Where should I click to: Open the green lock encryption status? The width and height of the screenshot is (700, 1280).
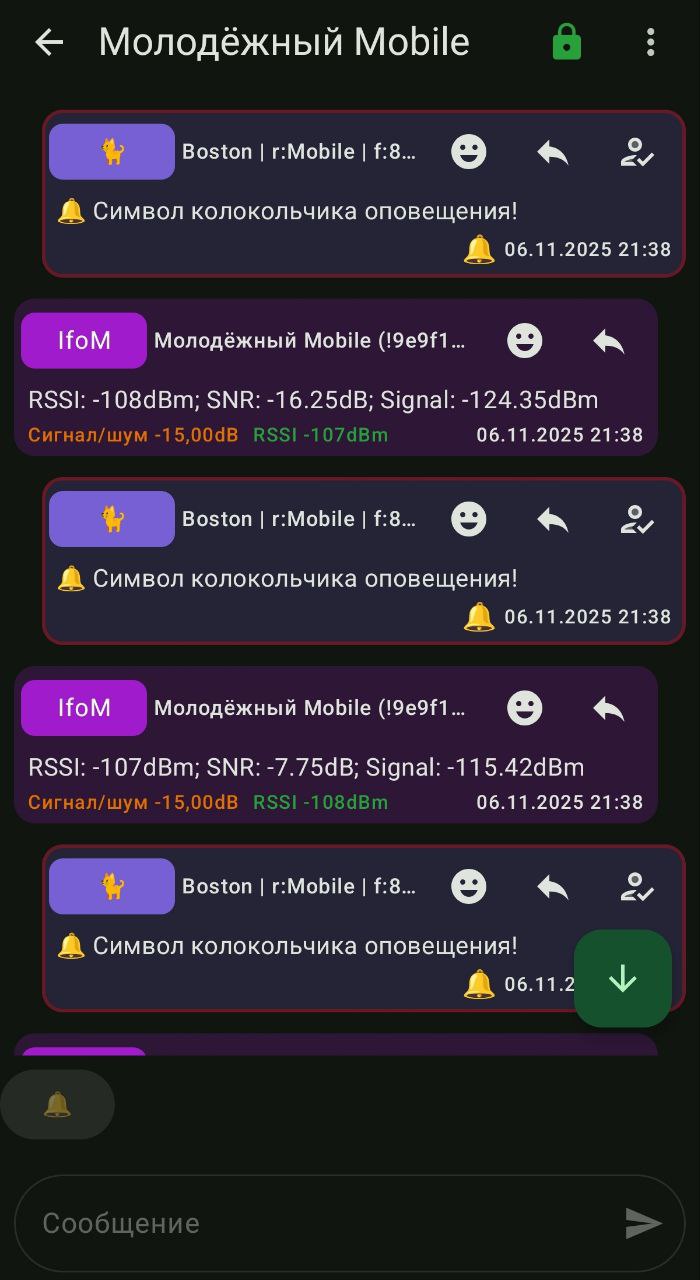566,42
